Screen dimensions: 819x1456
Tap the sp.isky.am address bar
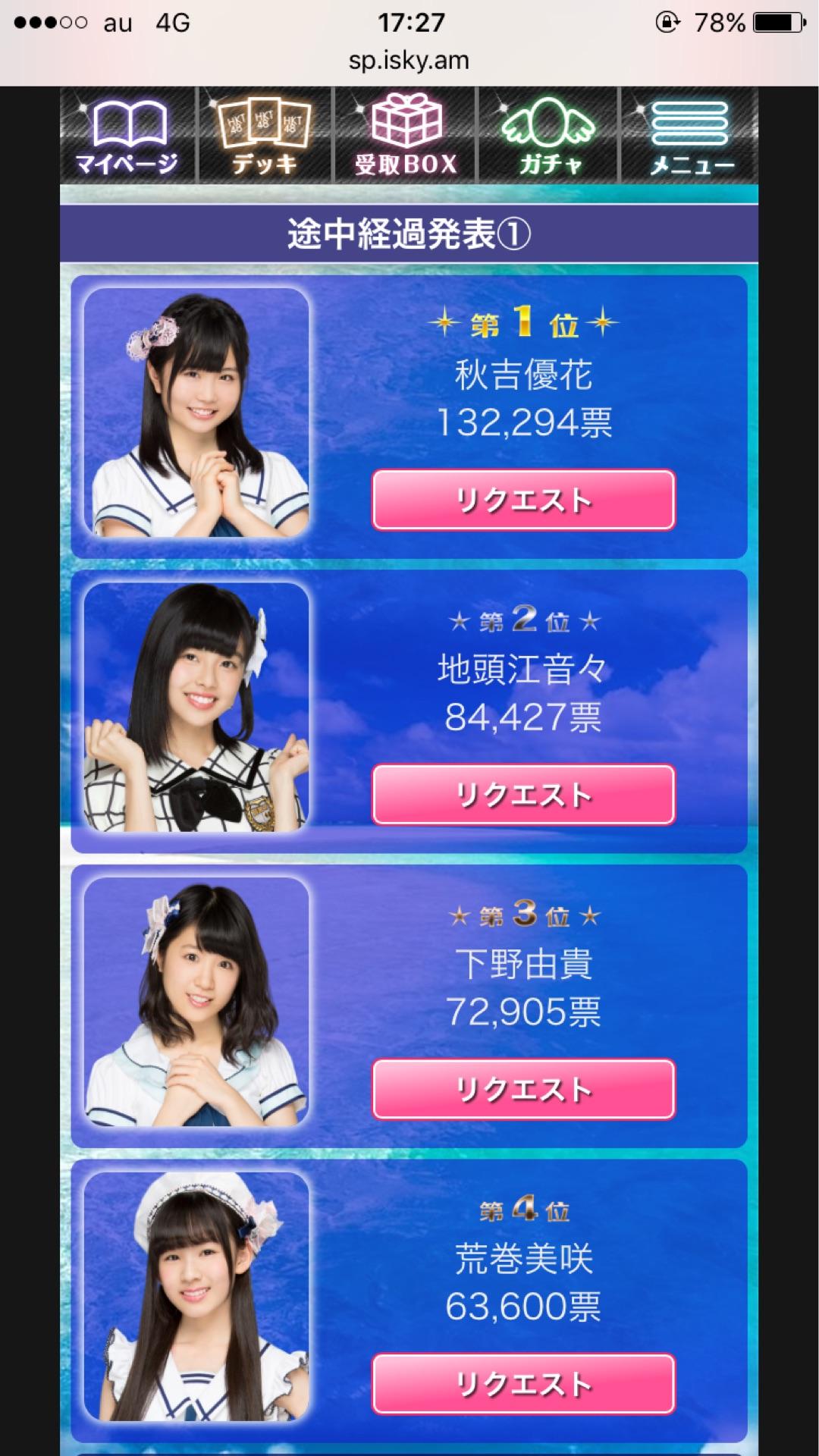click(x=409, y=61)
